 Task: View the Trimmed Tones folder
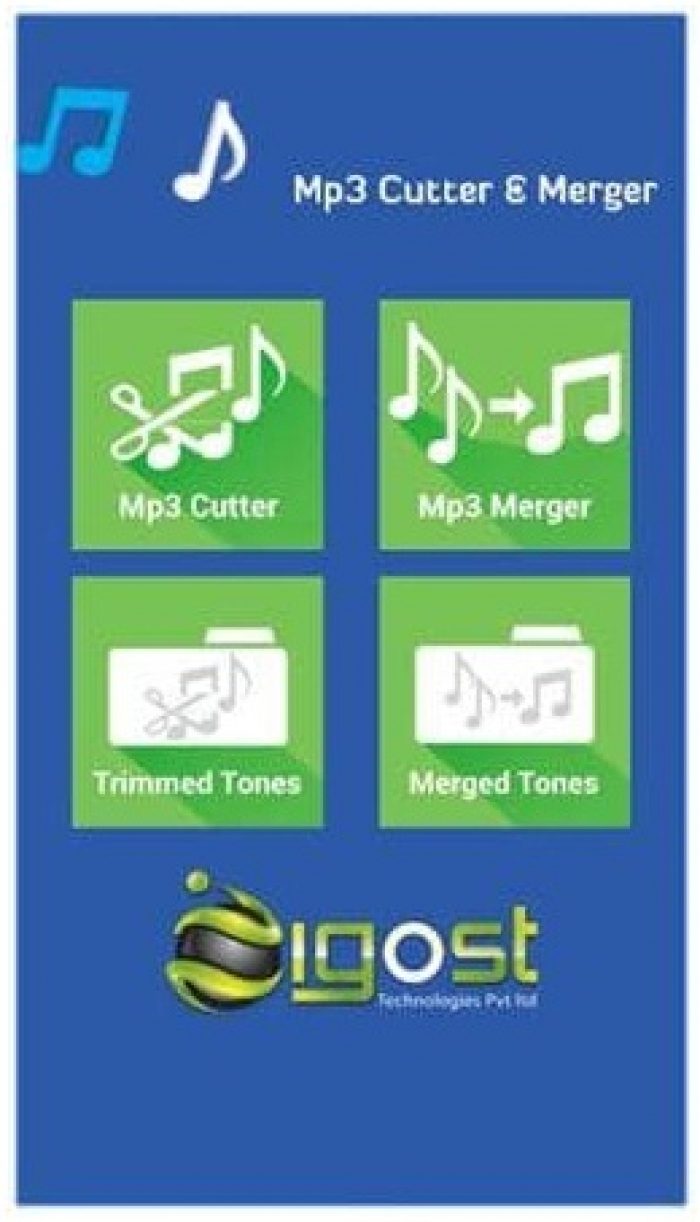point(197,702)
